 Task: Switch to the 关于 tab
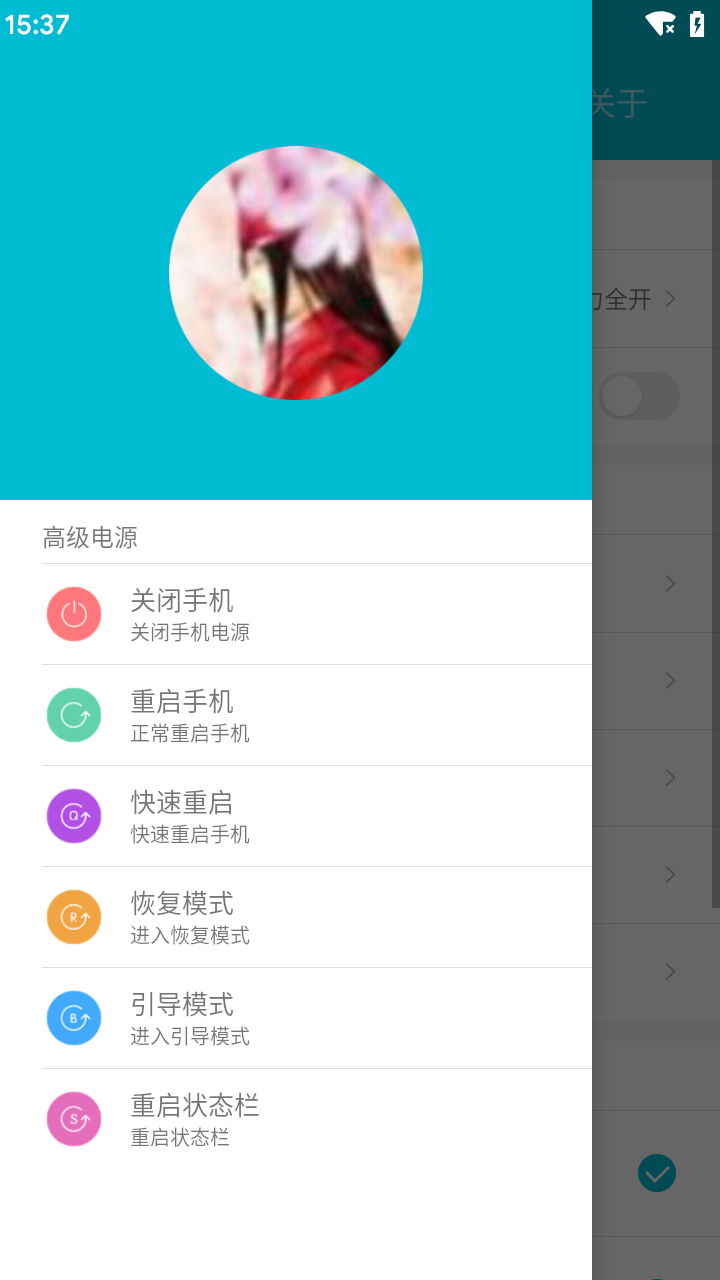620,104
